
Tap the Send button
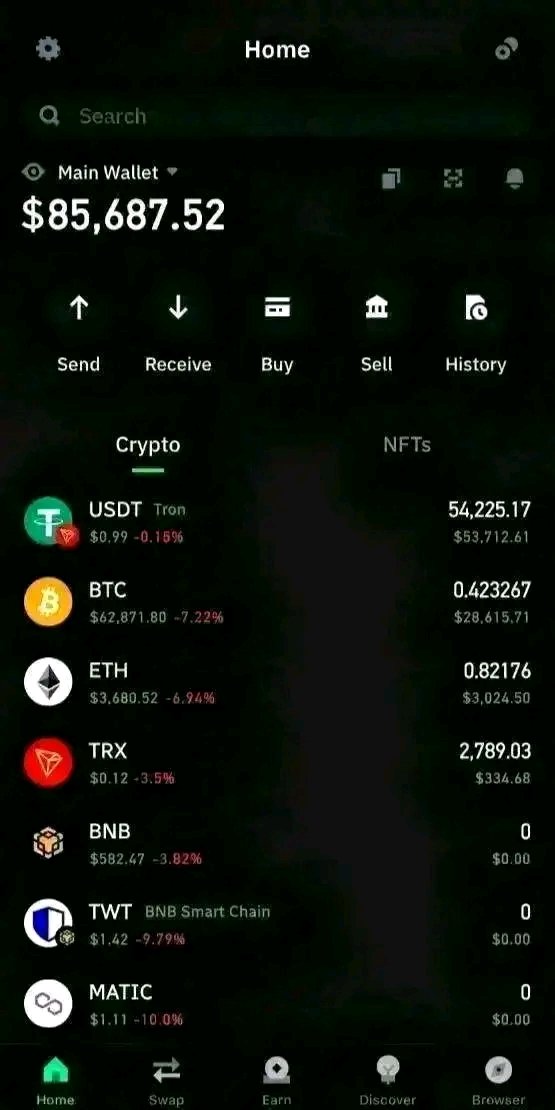(x=79, y=333)
